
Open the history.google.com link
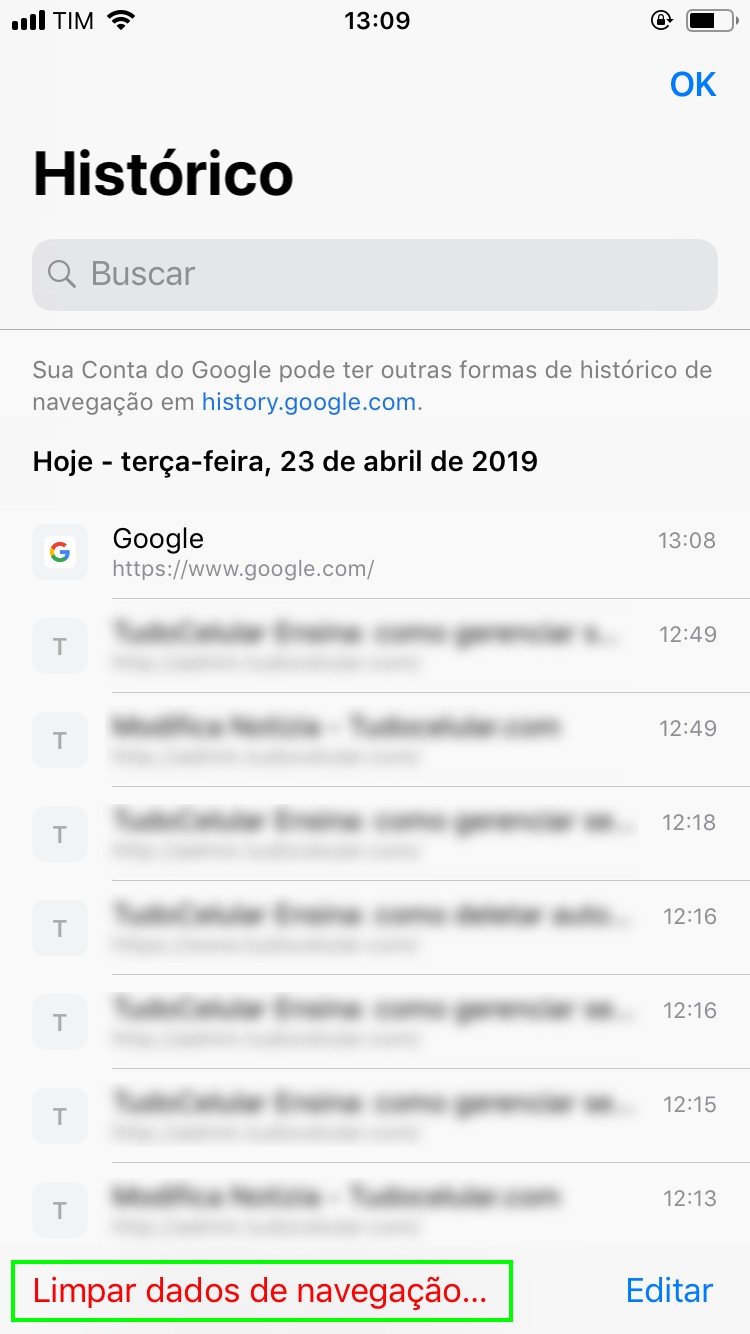point(308,403)
